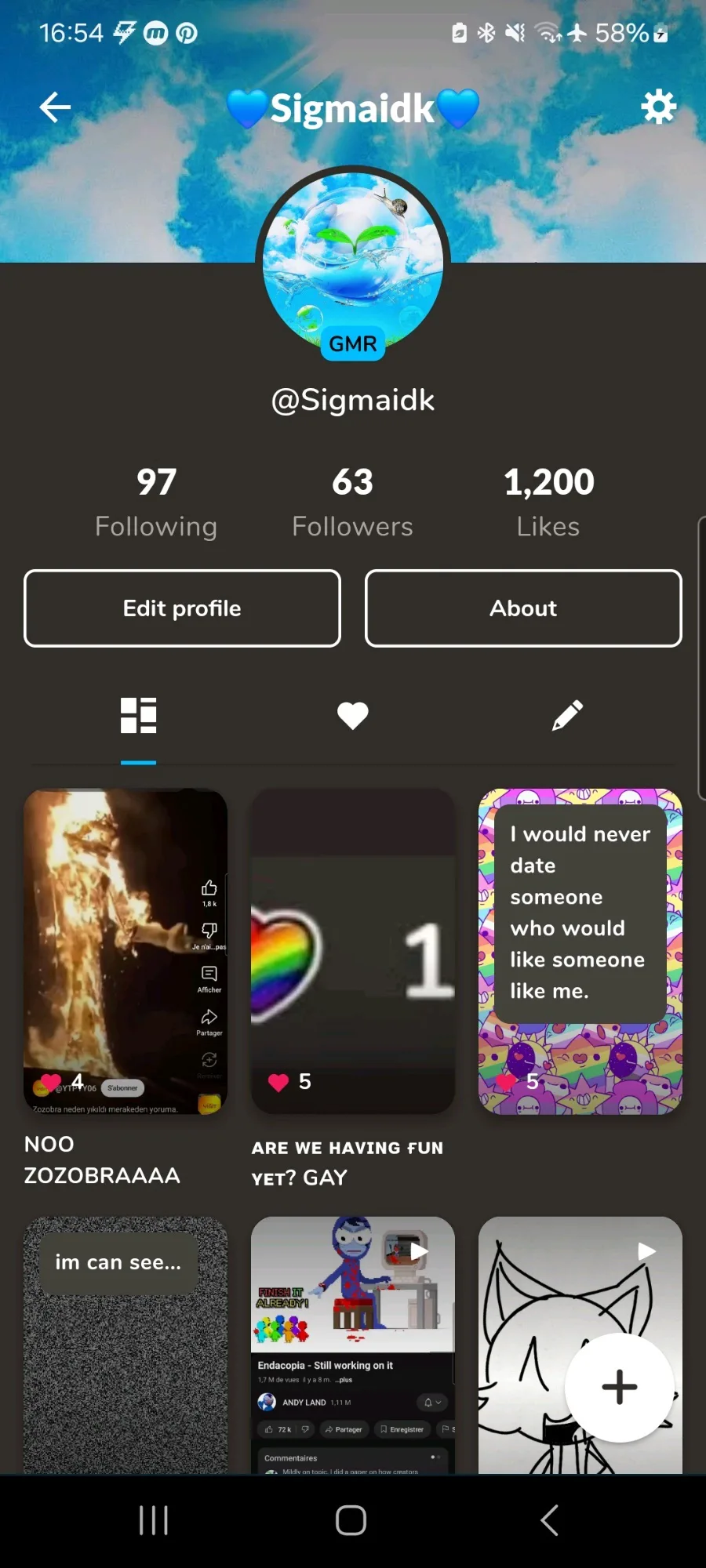View the 97 Following list
The image size is (706, 1568).
coord(156,503)
